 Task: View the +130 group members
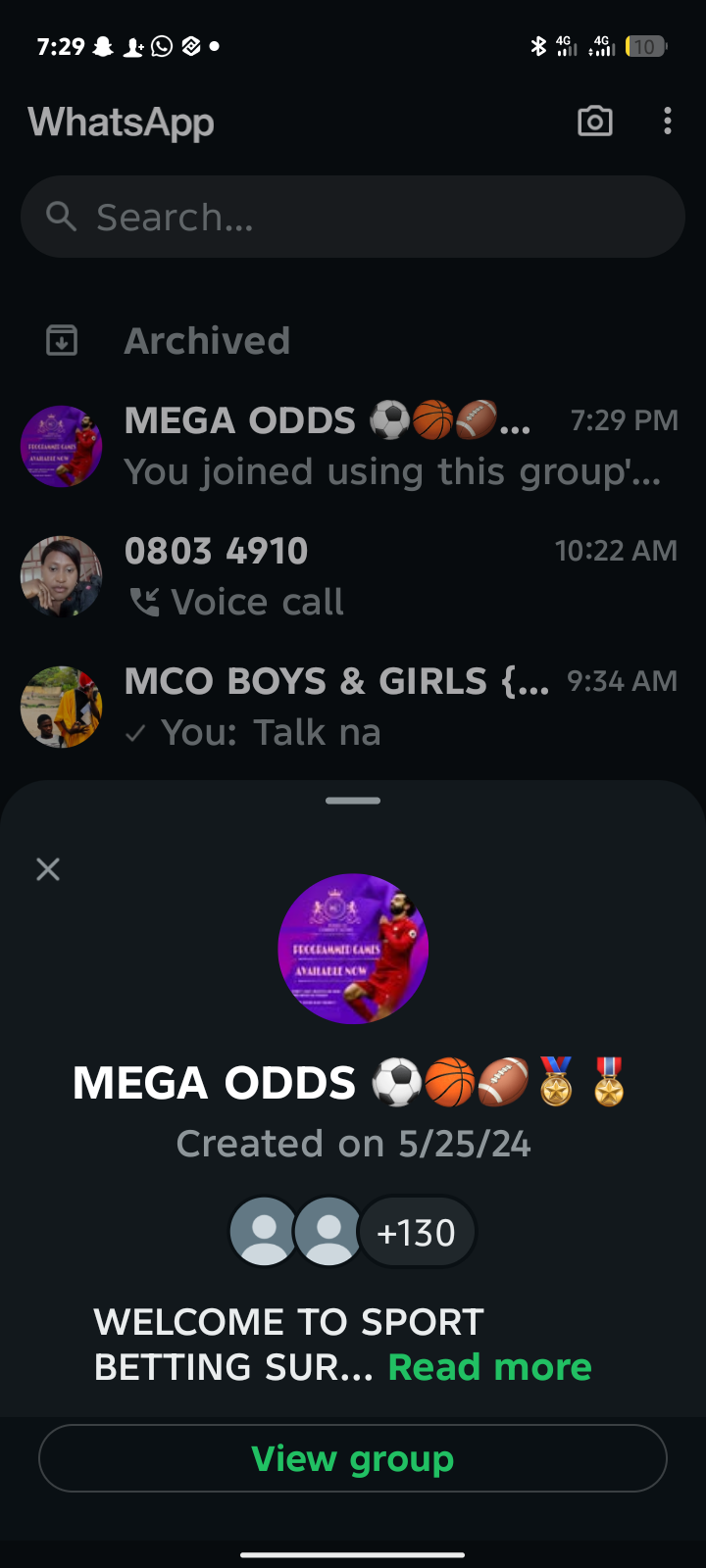pos(417,1233)
